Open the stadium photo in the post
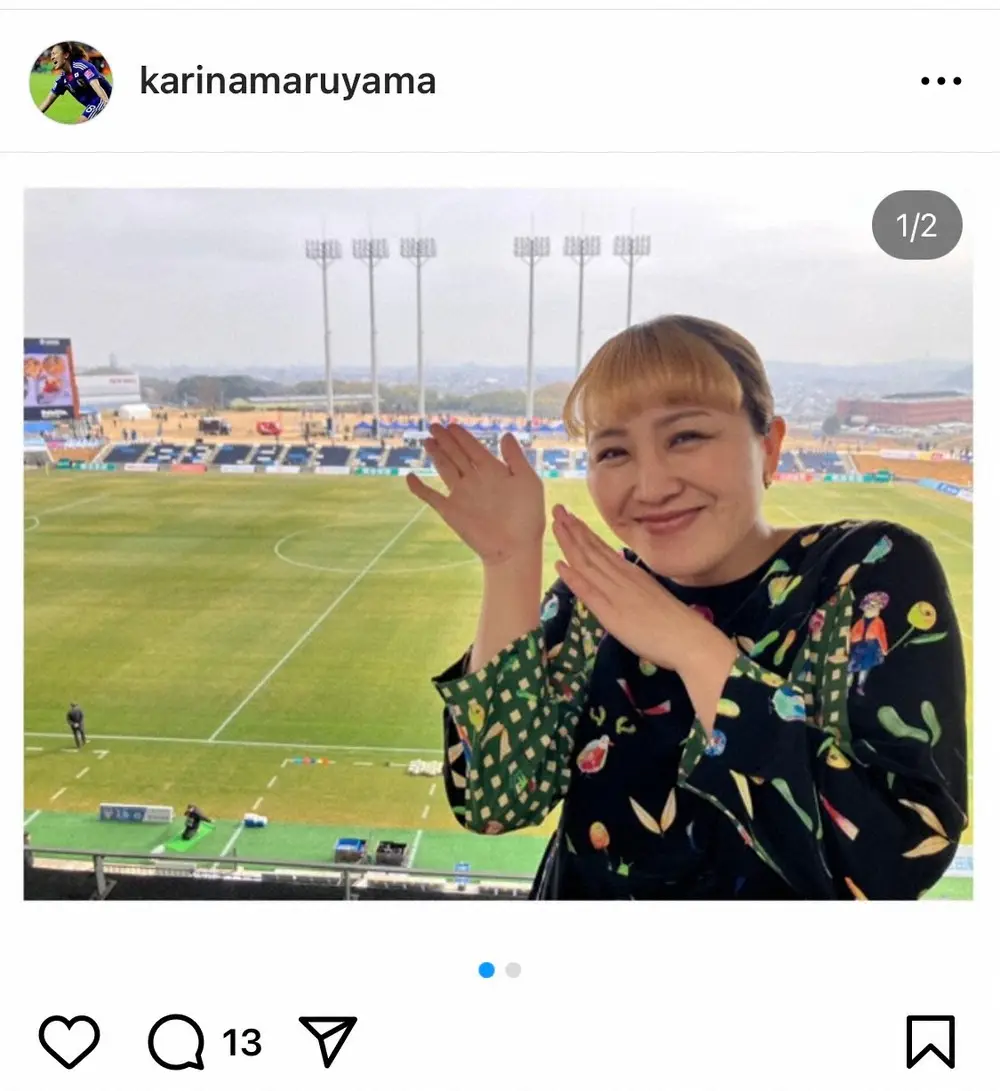Image resolution: width=1000 pixels, height=1091 pixels. pos(498,544)
